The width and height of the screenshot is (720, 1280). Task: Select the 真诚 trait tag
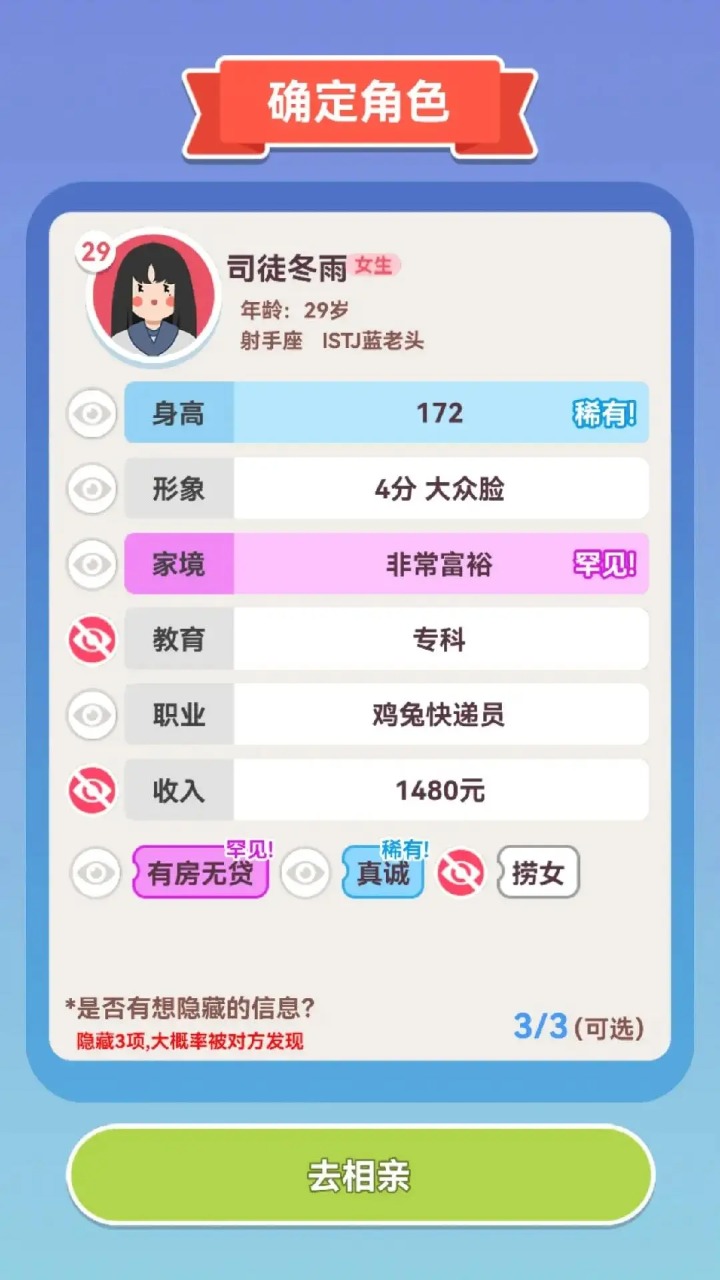(x=383, y=872)
